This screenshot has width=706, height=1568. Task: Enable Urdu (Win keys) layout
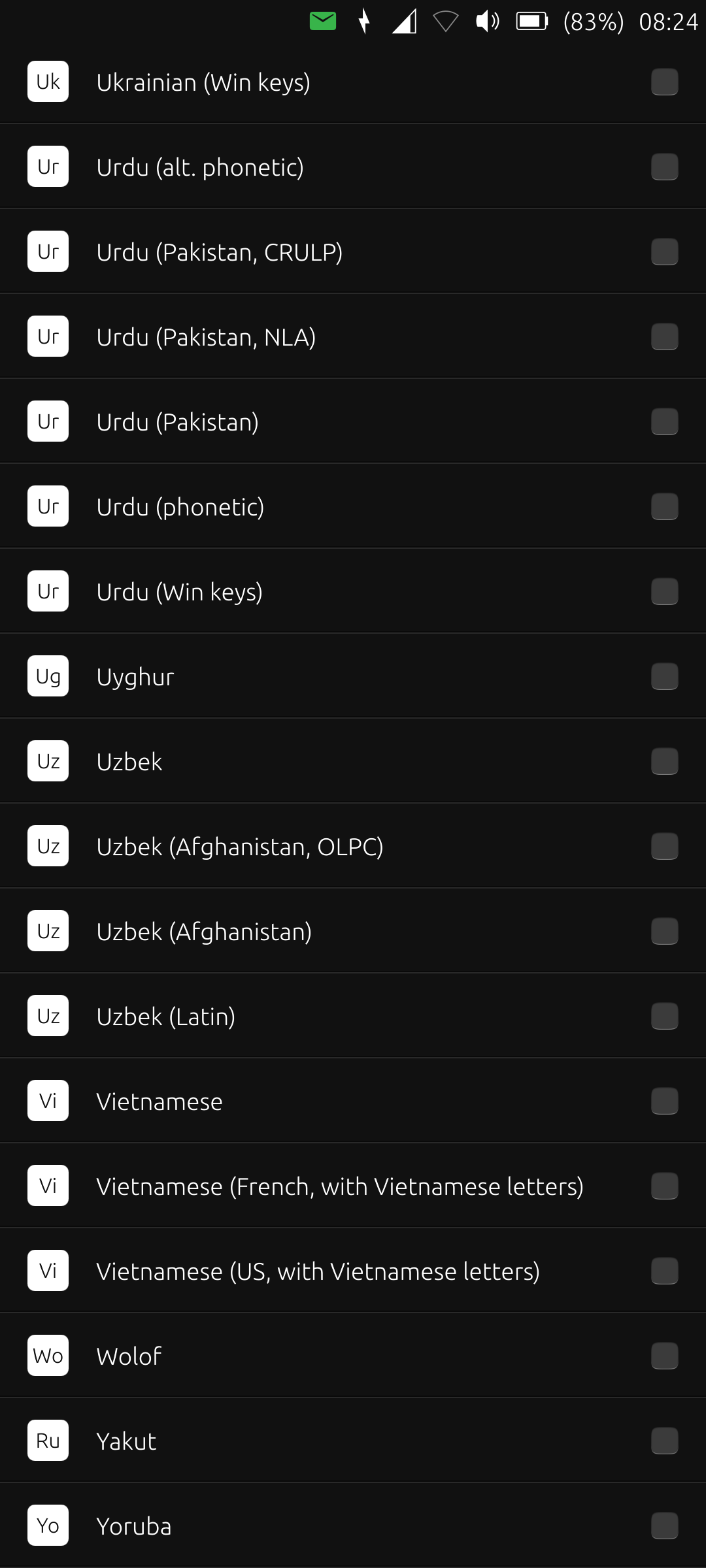coord(664,592)
